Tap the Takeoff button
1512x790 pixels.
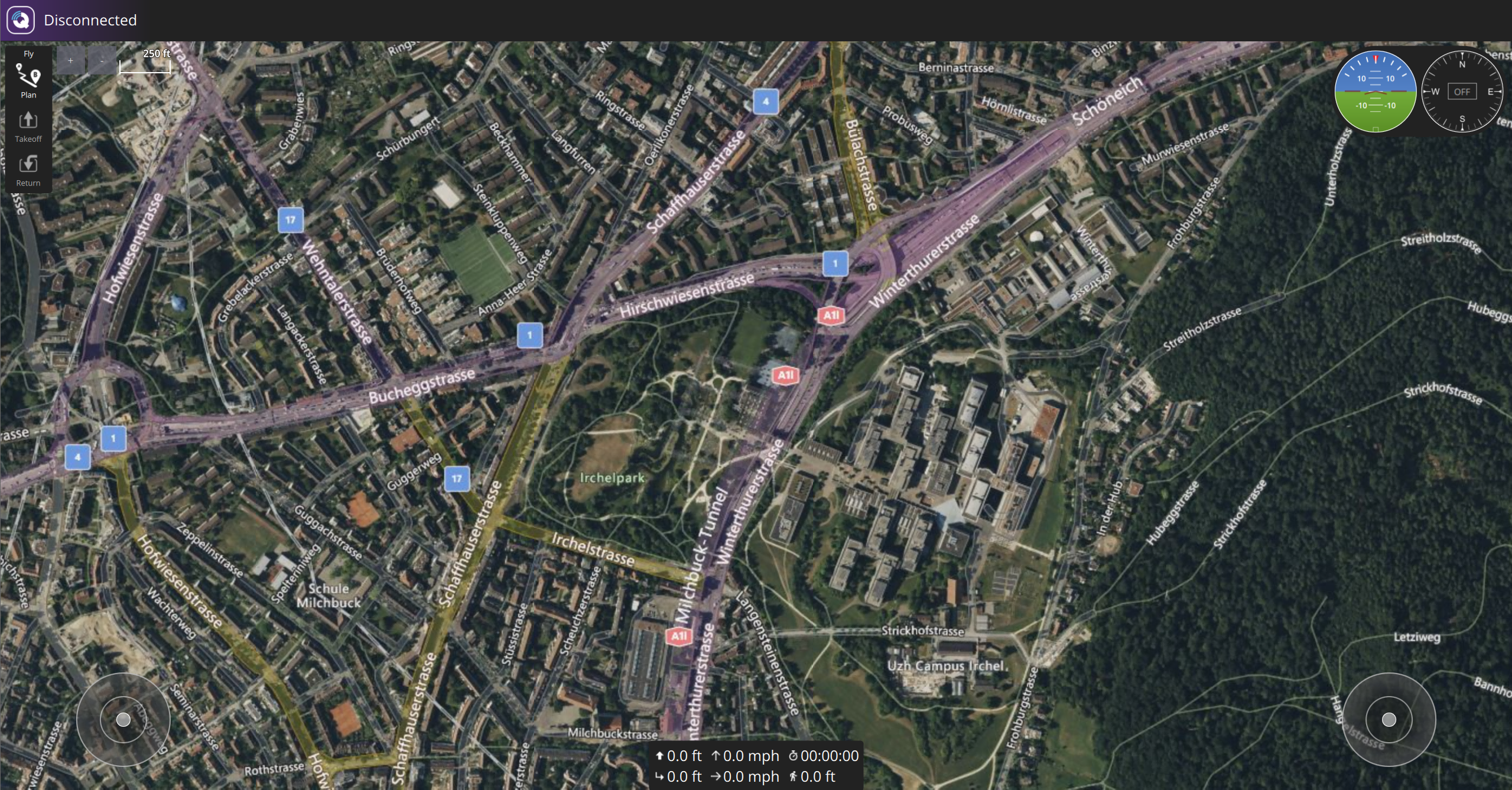click(x=28, y=126)
